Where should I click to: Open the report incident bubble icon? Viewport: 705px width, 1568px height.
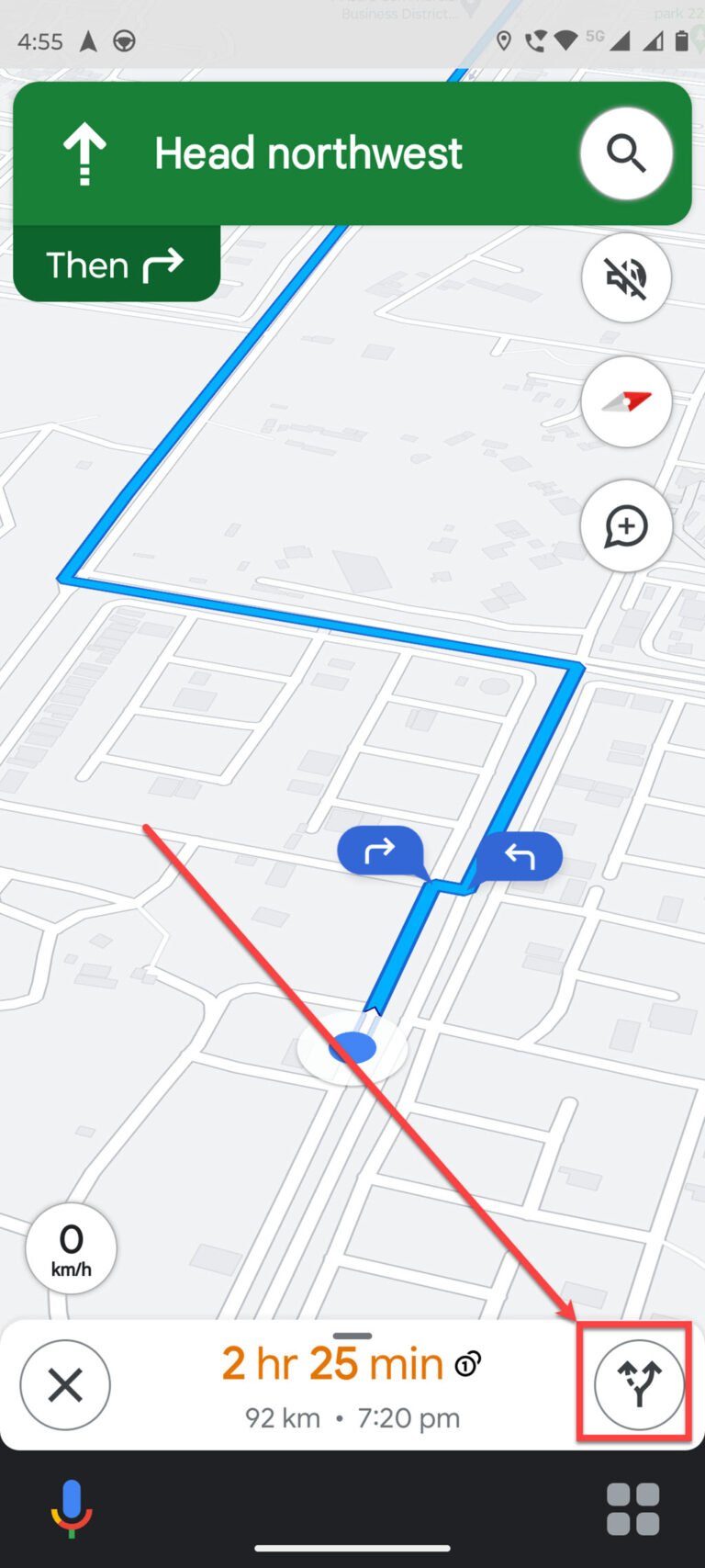626,526
